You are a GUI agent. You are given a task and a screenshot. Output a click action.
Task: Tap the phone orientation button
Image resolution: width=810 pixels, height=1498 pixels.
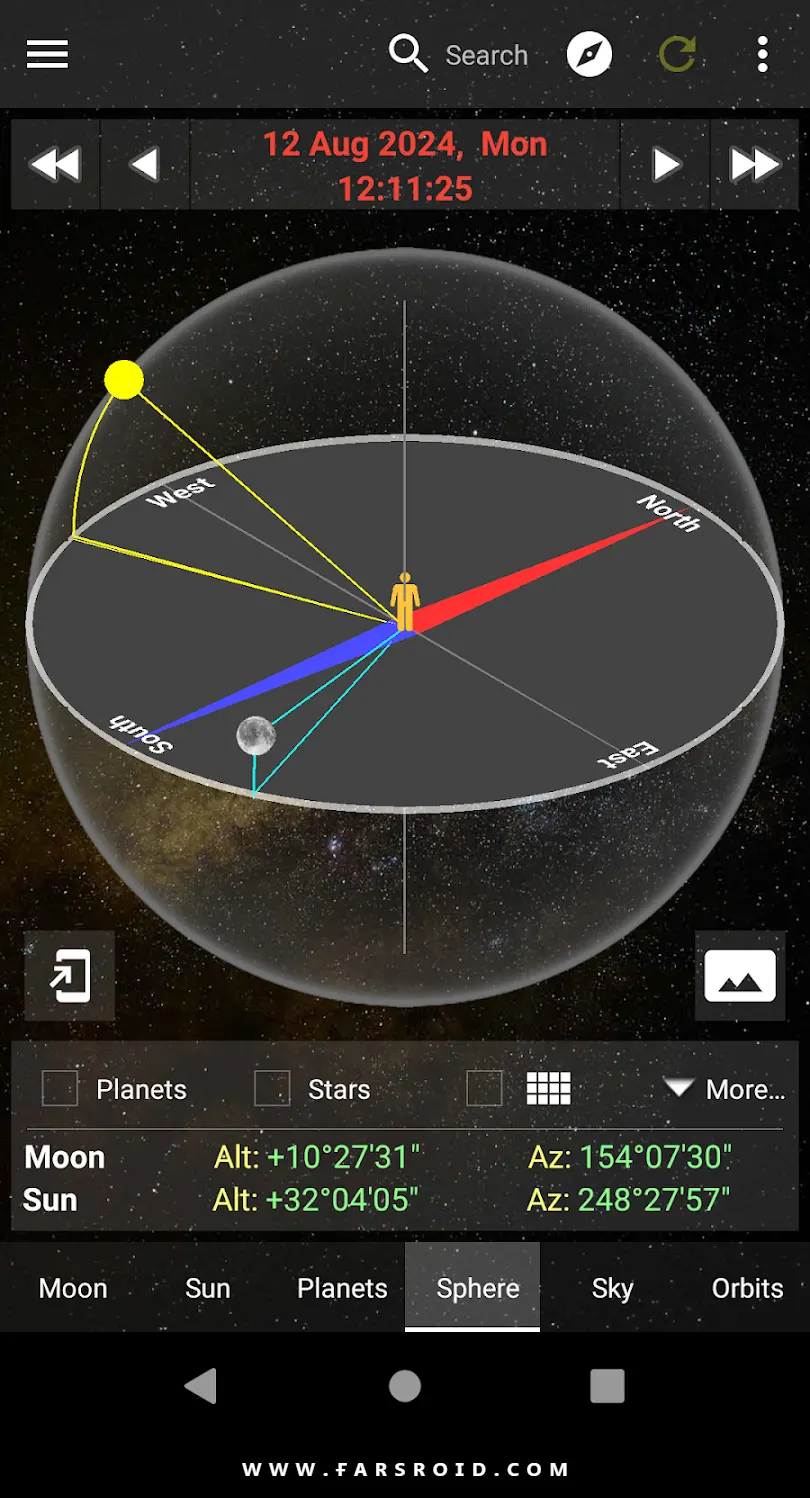click(x=70, y=976)
